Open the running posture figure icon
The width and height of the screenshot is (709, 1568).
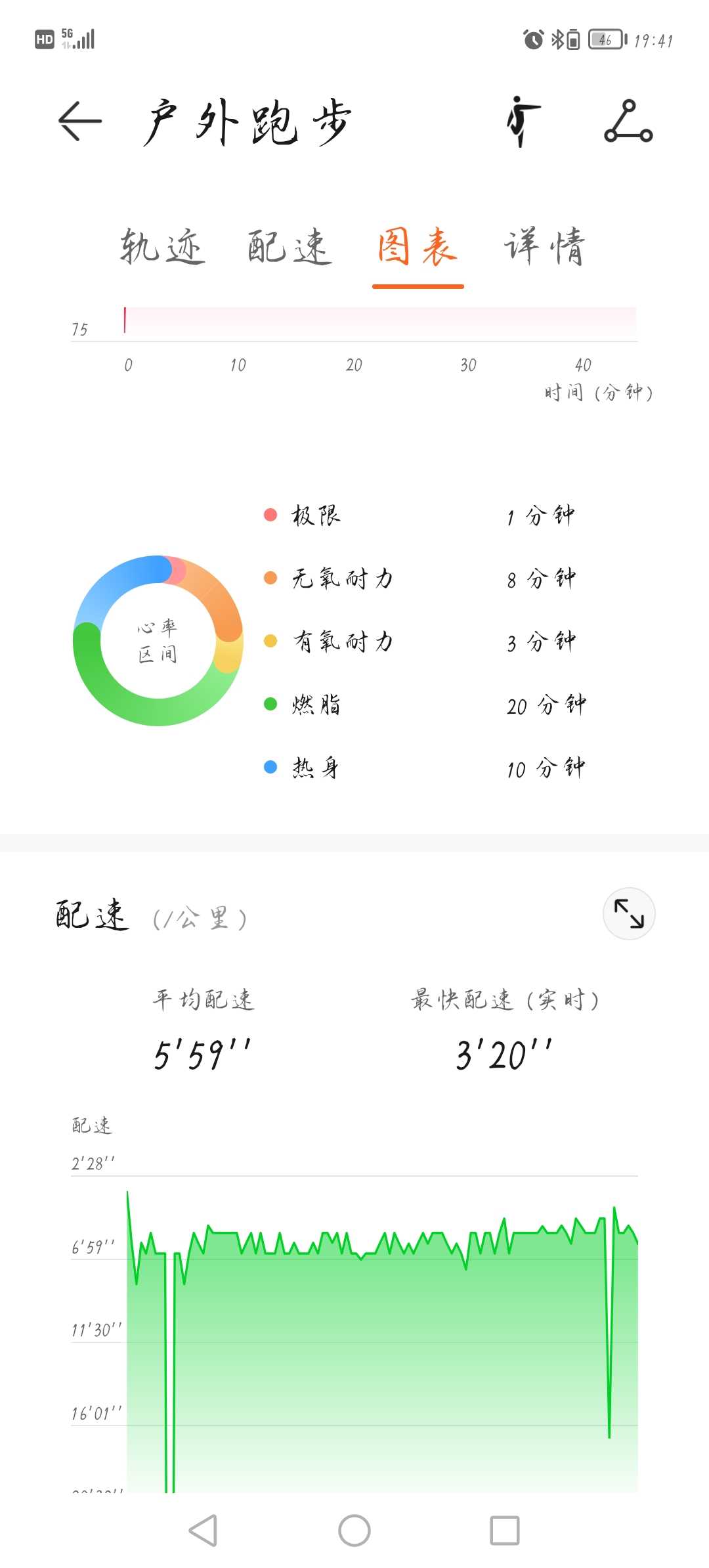click(523, 121)
